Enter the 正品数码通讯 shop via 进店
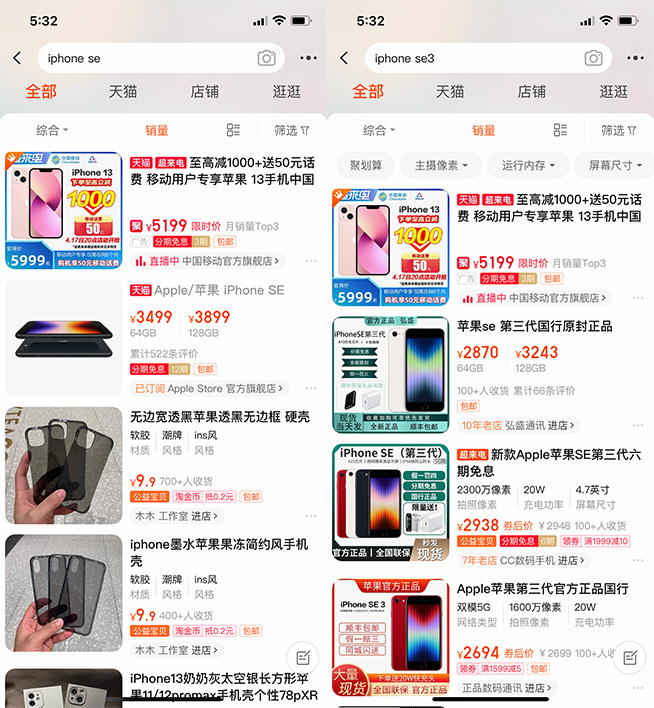 [536, 688]
